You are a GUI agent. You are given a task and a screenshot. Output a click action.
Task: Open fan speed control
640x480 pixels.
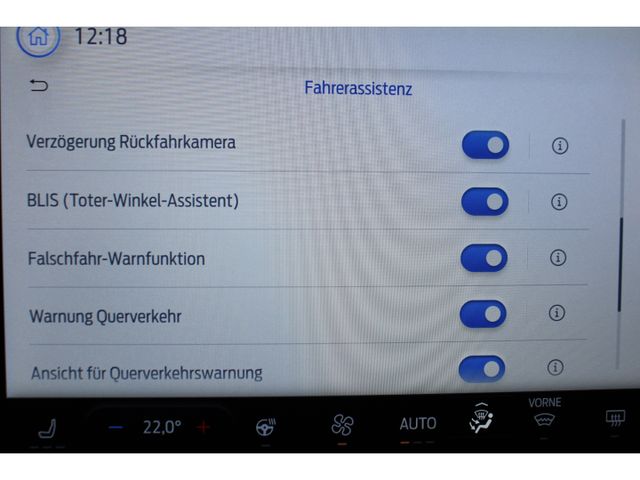[x=342, y=424]
